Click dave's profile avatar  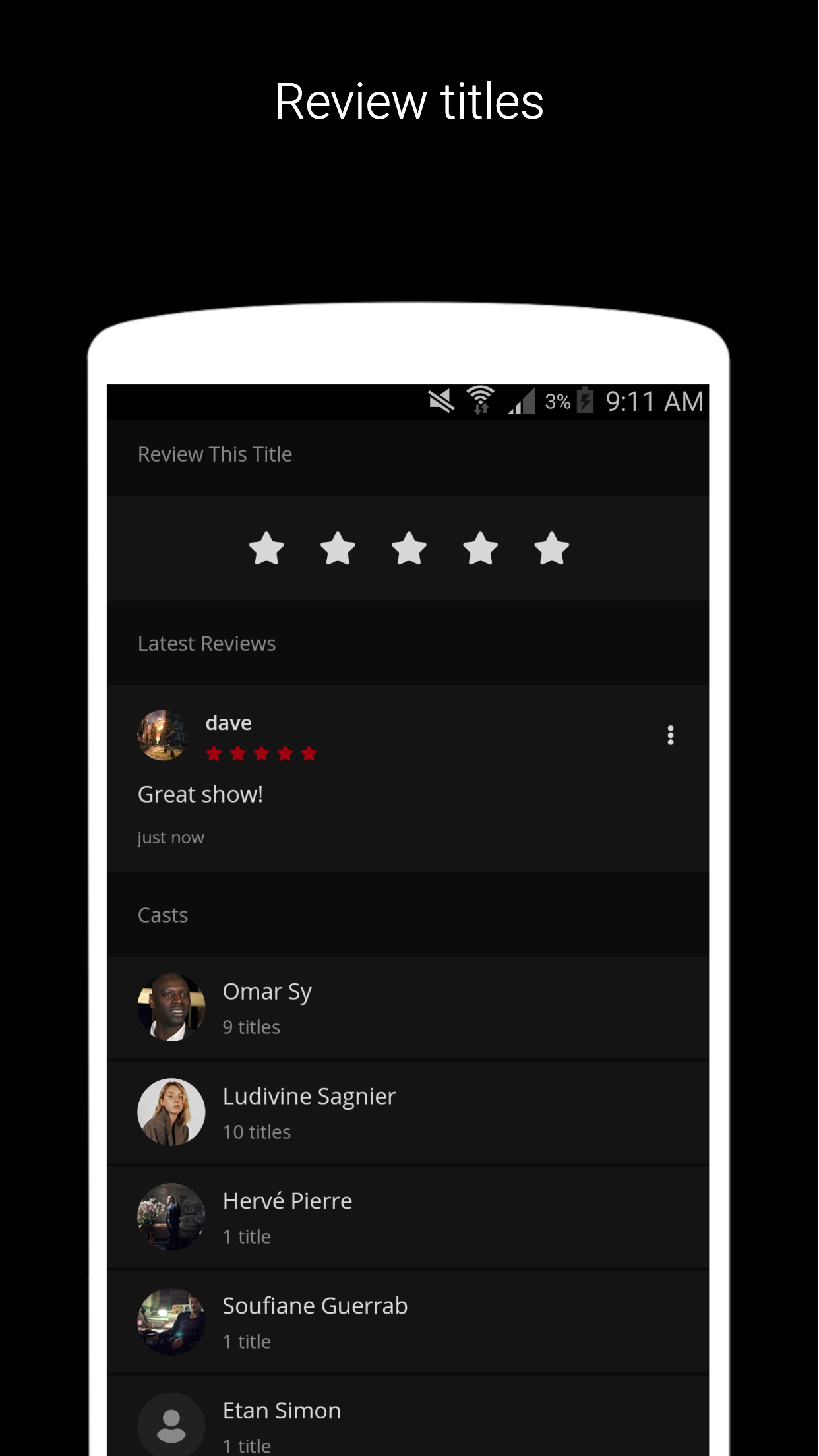(163, 736)
